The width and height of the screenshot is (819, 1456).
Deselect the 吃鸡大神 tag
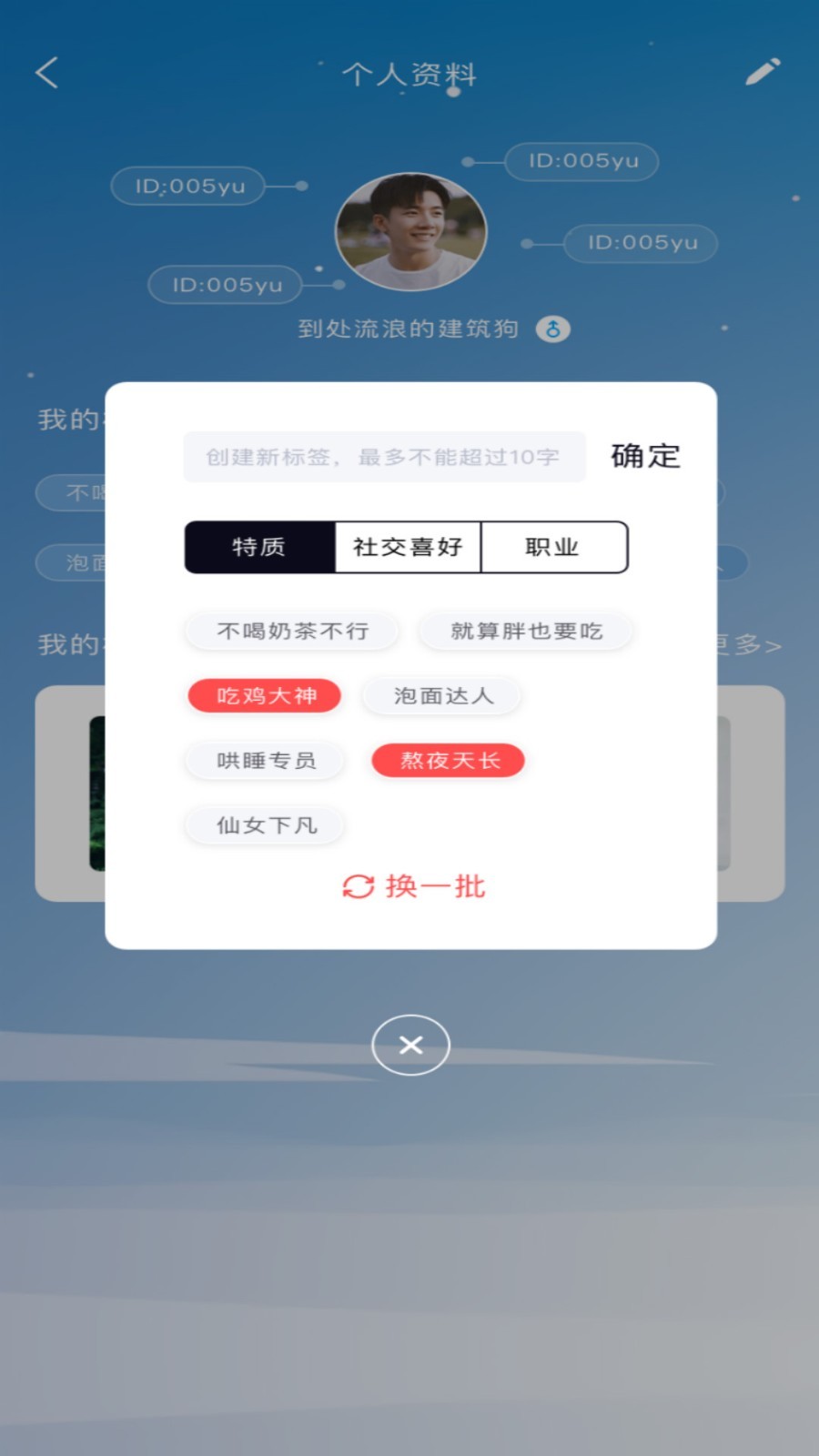[265, 696]
